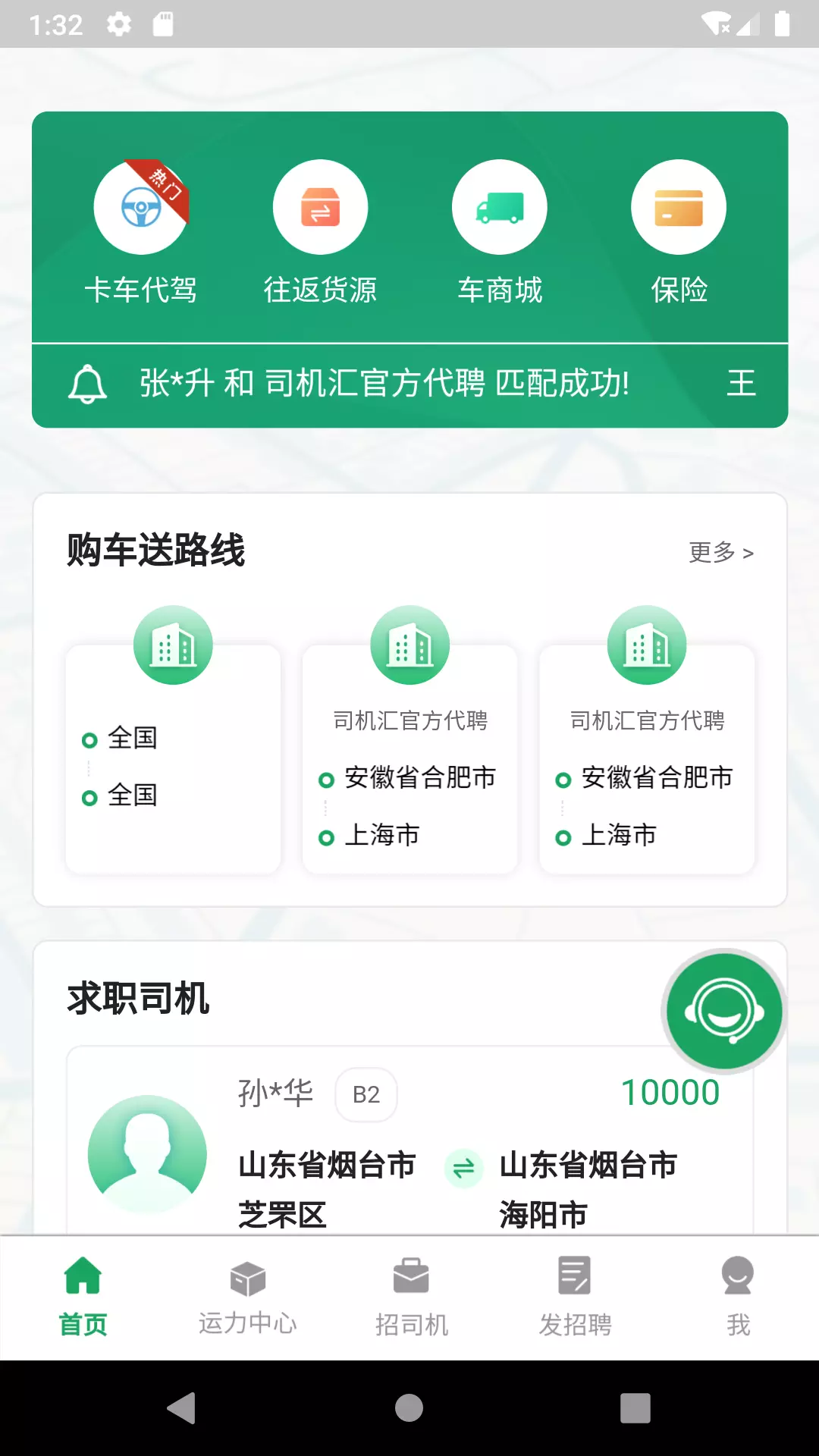This screenshot has height=1456, width=819.
Task: View 更多 purchase routes
Action: [721, 553]
